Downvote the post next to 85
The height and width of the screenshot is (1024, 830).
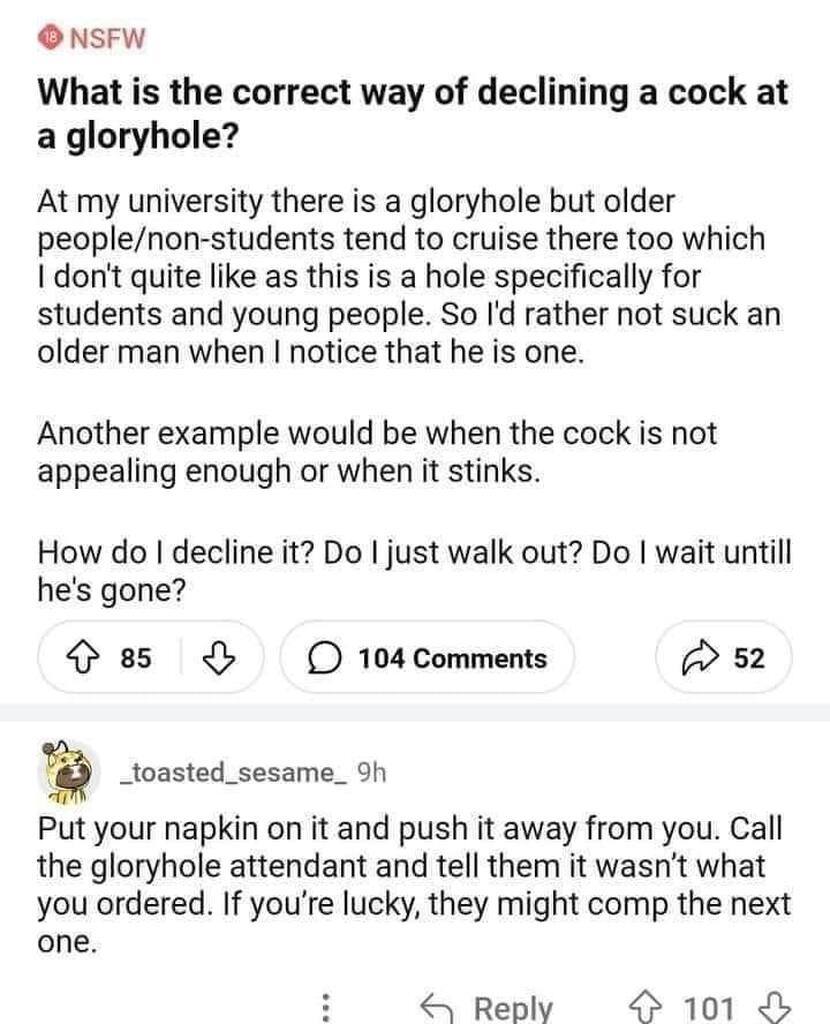218,658
